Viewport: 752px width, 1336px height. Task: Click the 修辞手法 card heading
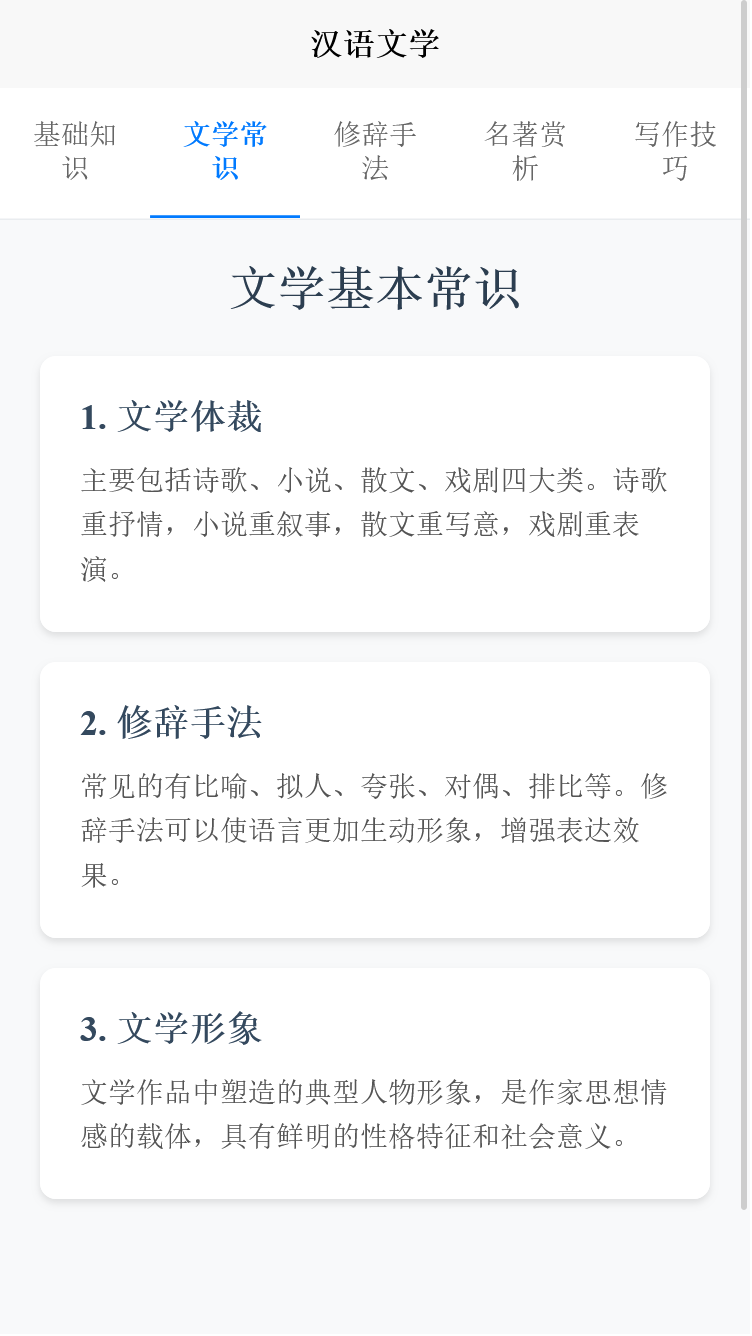pos(169,722)
